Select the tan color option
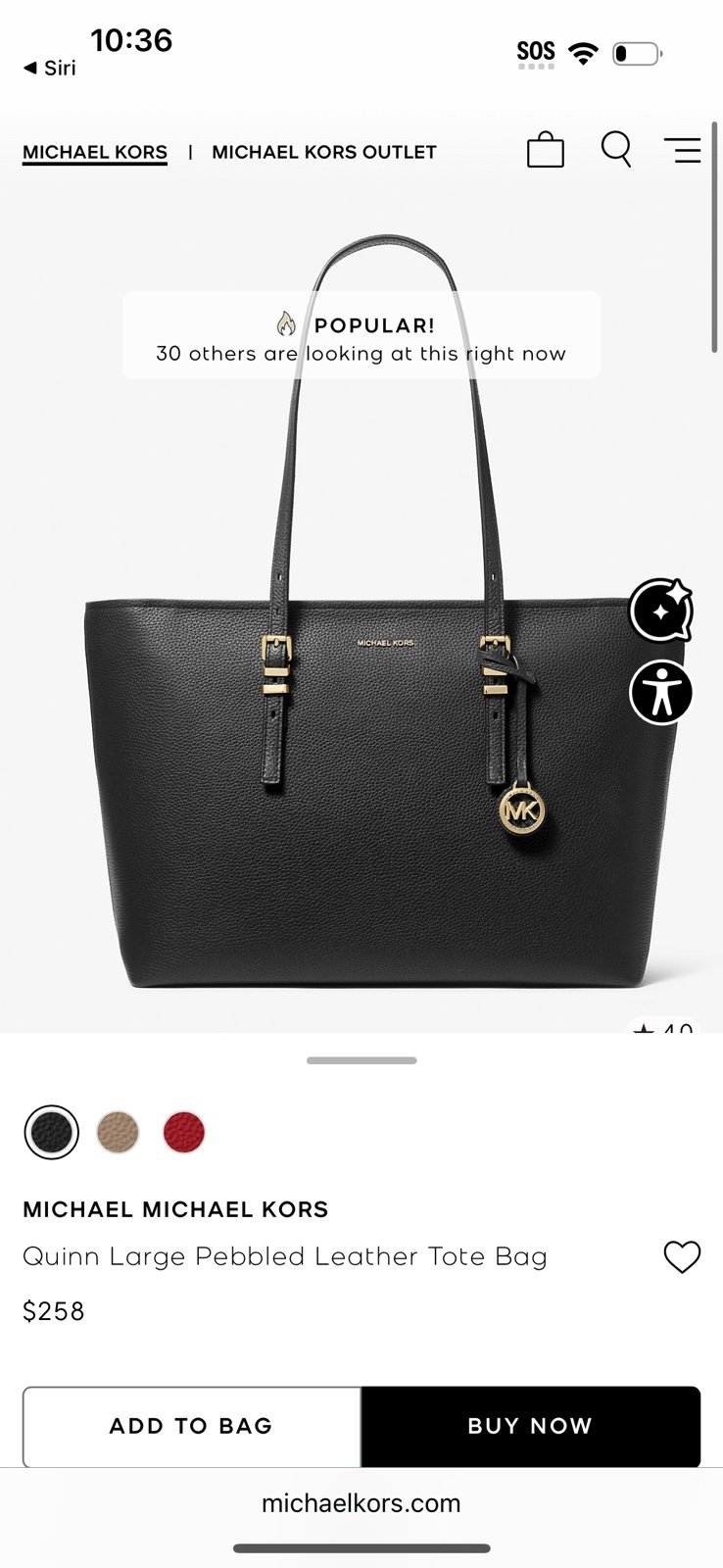Viewport: 723px width, 1568px height. pyautogui.click(x=118, y=1132)
